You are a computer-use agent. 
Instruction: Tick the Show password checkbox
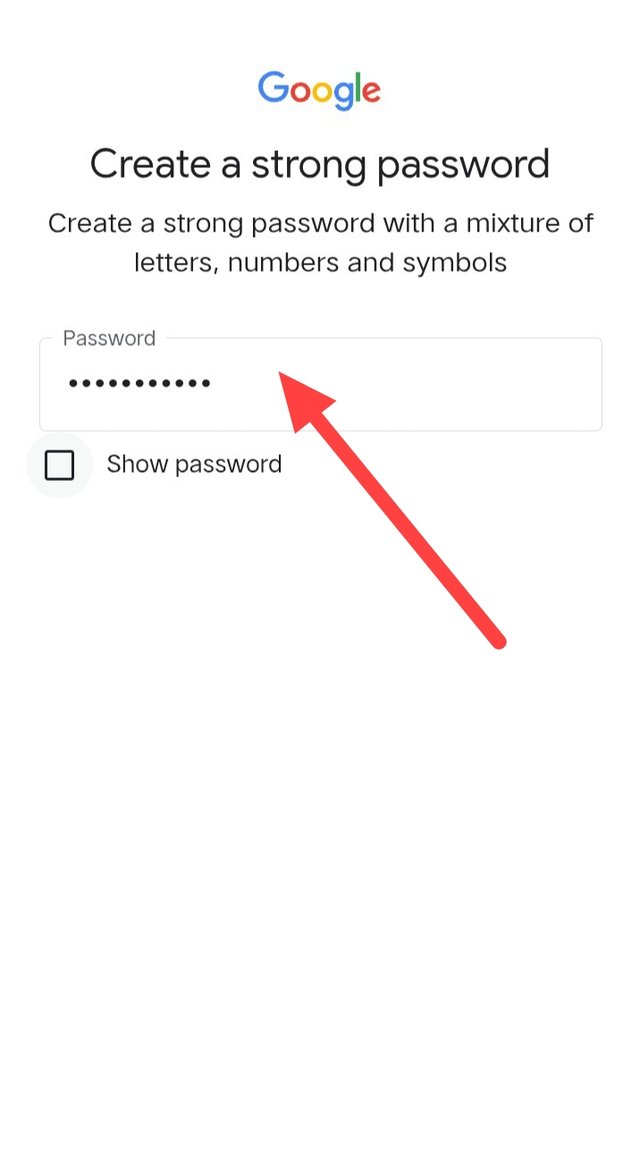click(x=60, y=465)
